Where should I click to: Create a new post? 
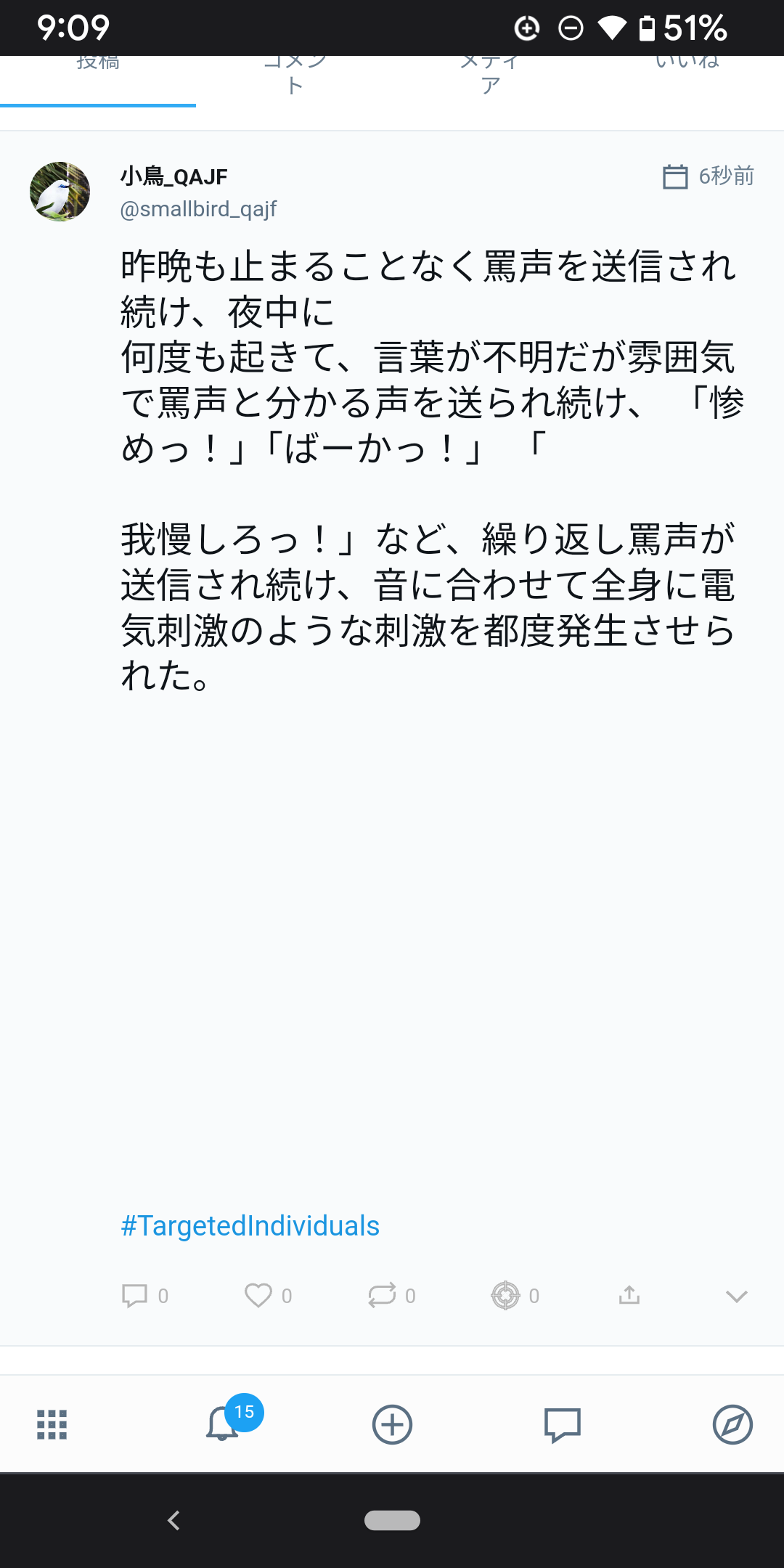(x=392, y=1424)
